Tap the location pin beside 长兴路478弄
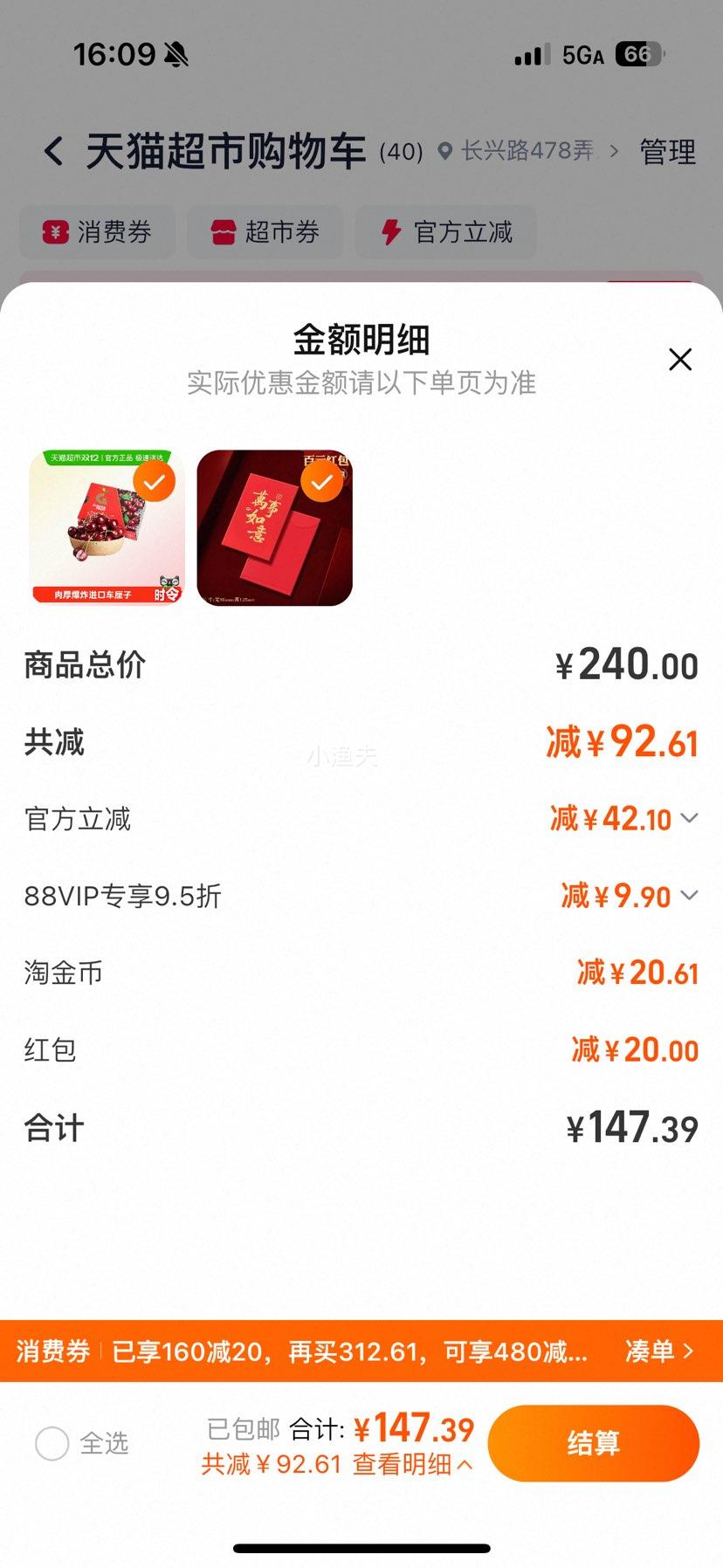The height and width of the screenshot is (1568, 723). tap(447, 150)
